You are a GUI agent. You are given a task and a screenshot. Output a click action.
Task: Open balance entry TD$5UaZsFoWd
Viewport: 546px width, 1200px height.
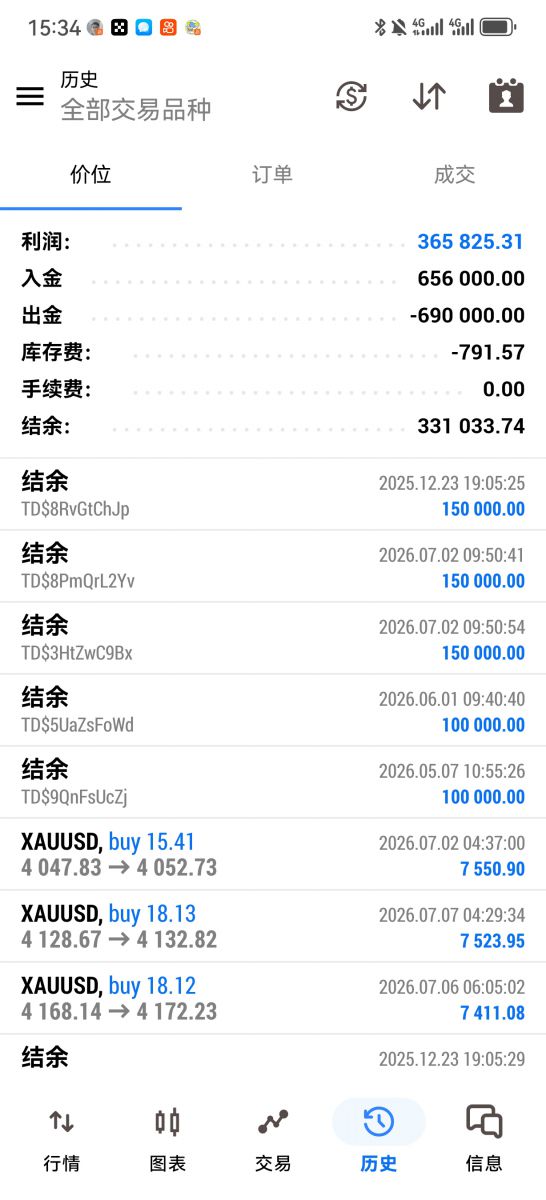(273, 711)
